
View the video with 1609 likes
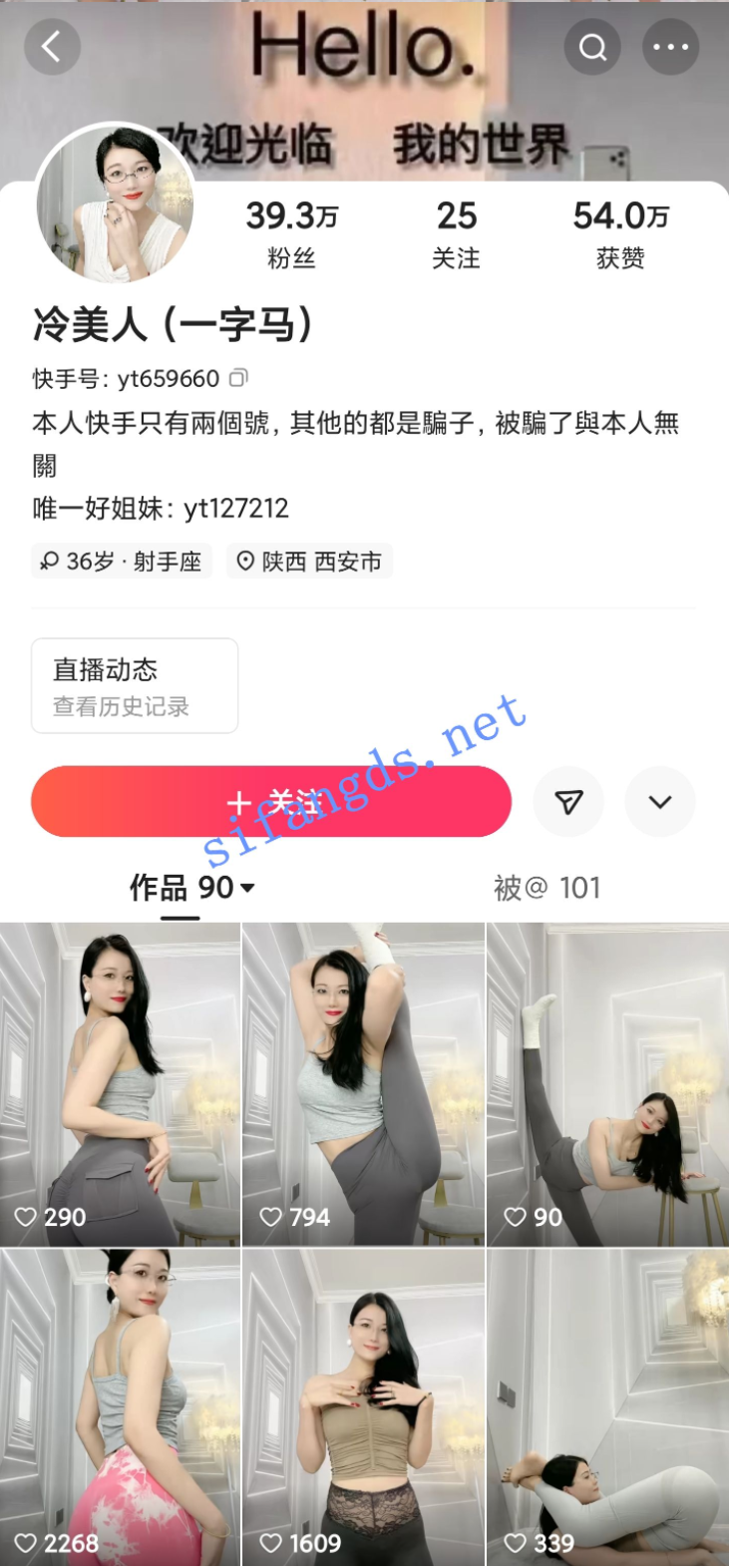coord(363,1406)
